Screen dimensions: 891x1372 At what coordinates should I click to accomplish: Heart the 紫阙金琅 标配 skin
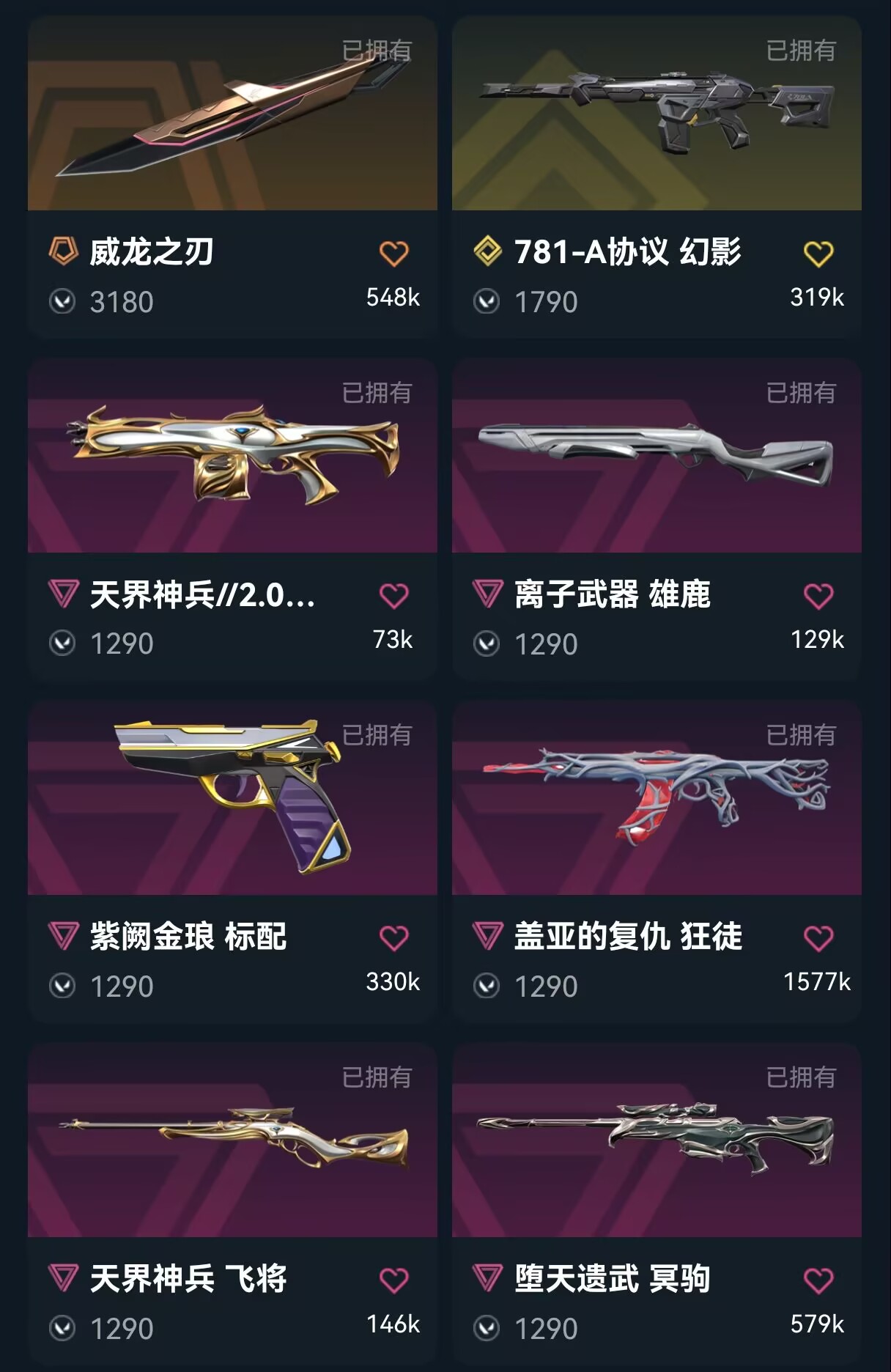pos(393,938)
